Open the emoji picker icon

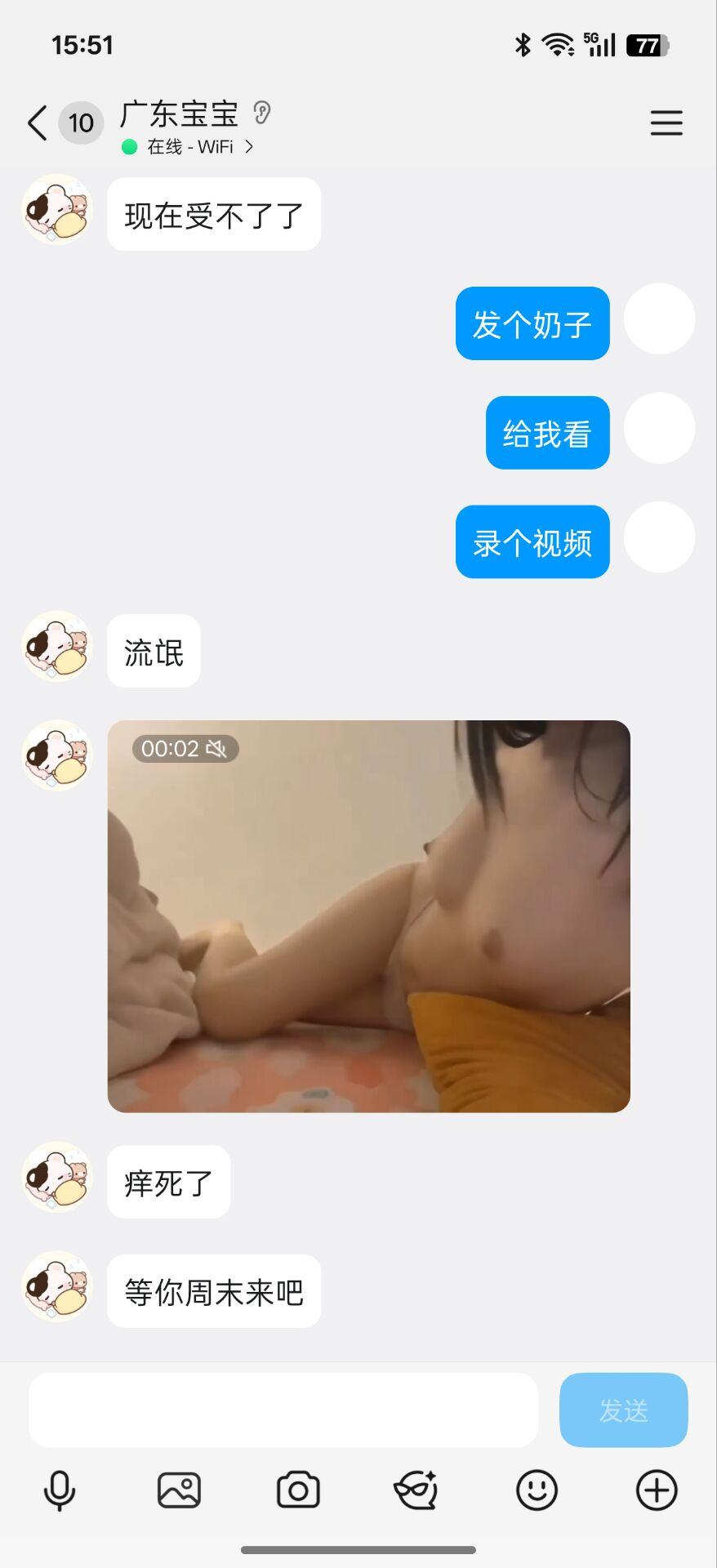click(537, 1489)
